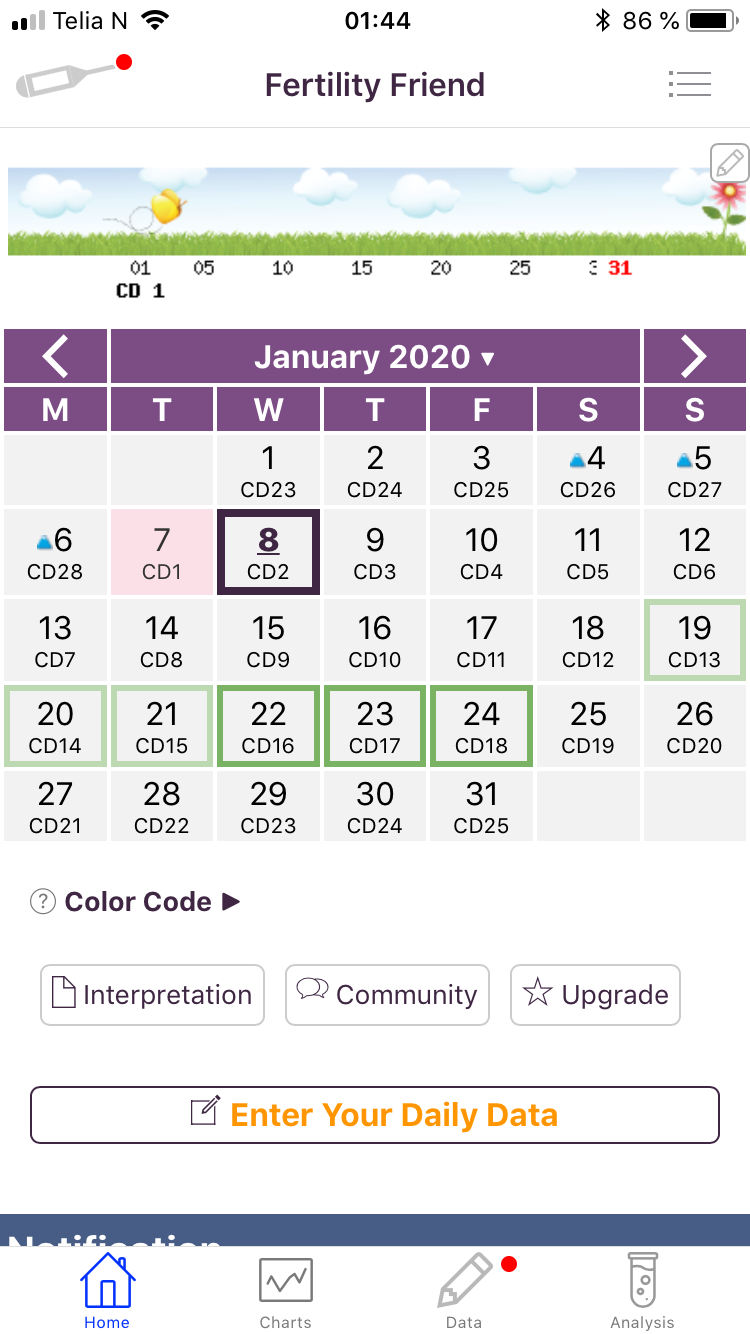Select January 31 on the calendar
The height and width of the screenshot is (1334, 750).
(x=481, y=806)
